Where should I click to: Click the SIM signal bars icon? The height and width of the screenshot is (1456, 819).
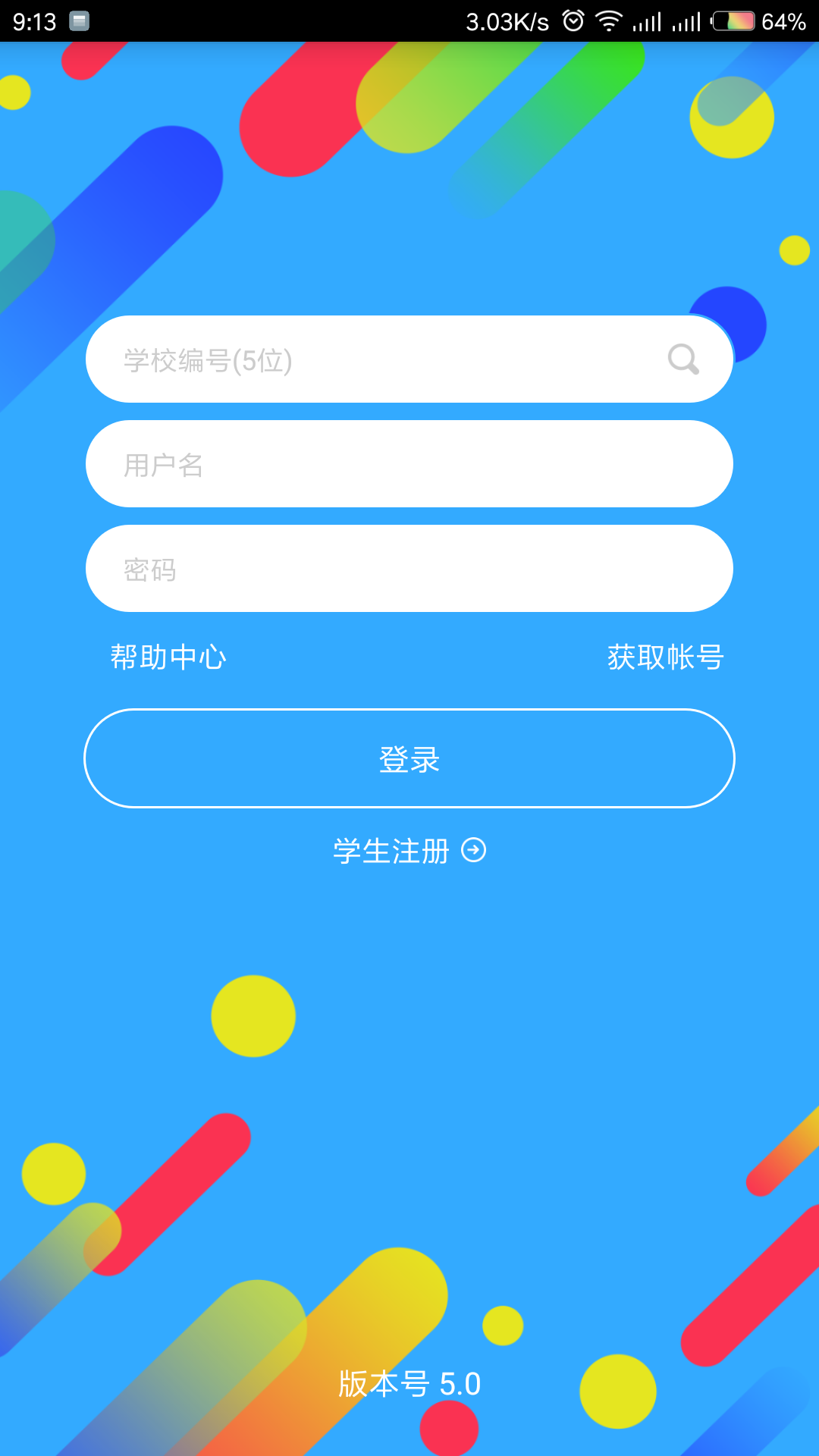tap(648, 20)
